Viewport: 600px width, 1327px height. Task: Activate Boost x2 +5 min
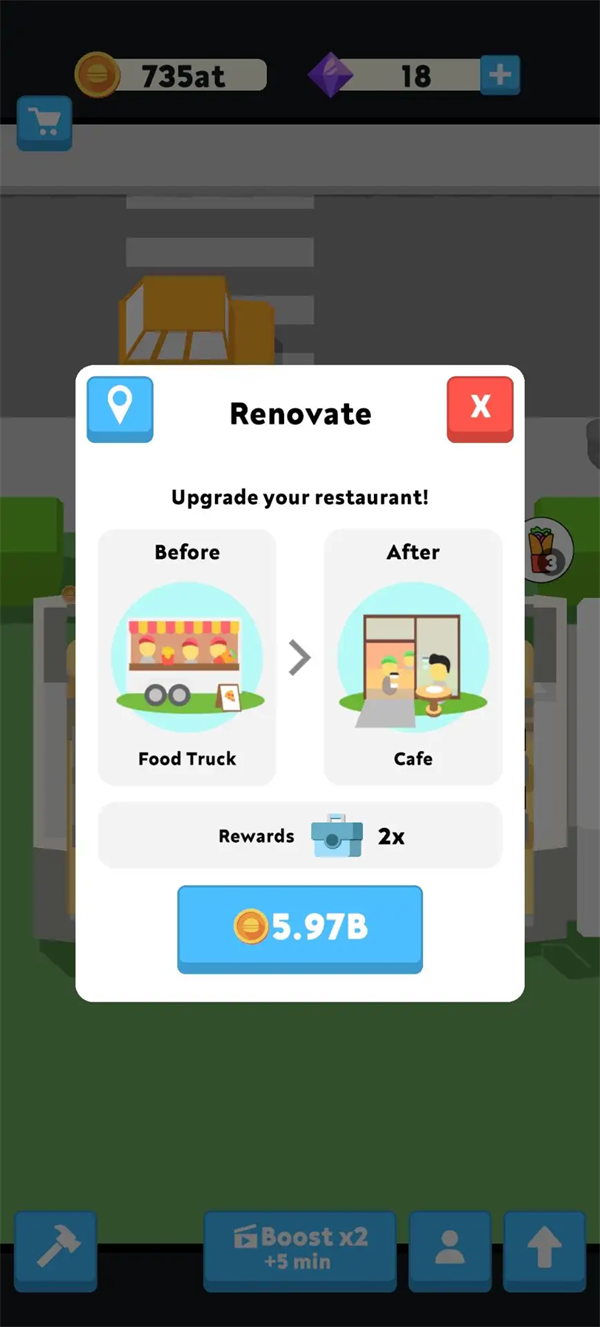[x=300, y=1248]
